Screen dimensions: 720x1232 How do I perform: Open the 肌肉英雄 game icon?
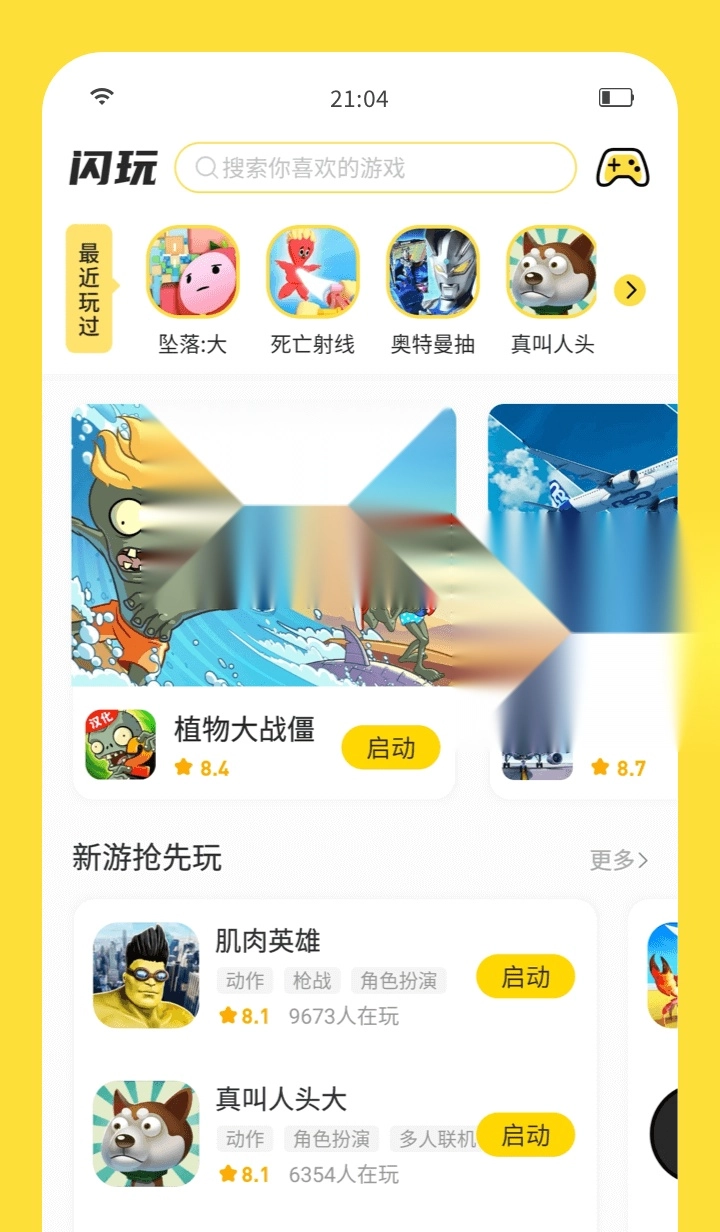click(146, 975)
